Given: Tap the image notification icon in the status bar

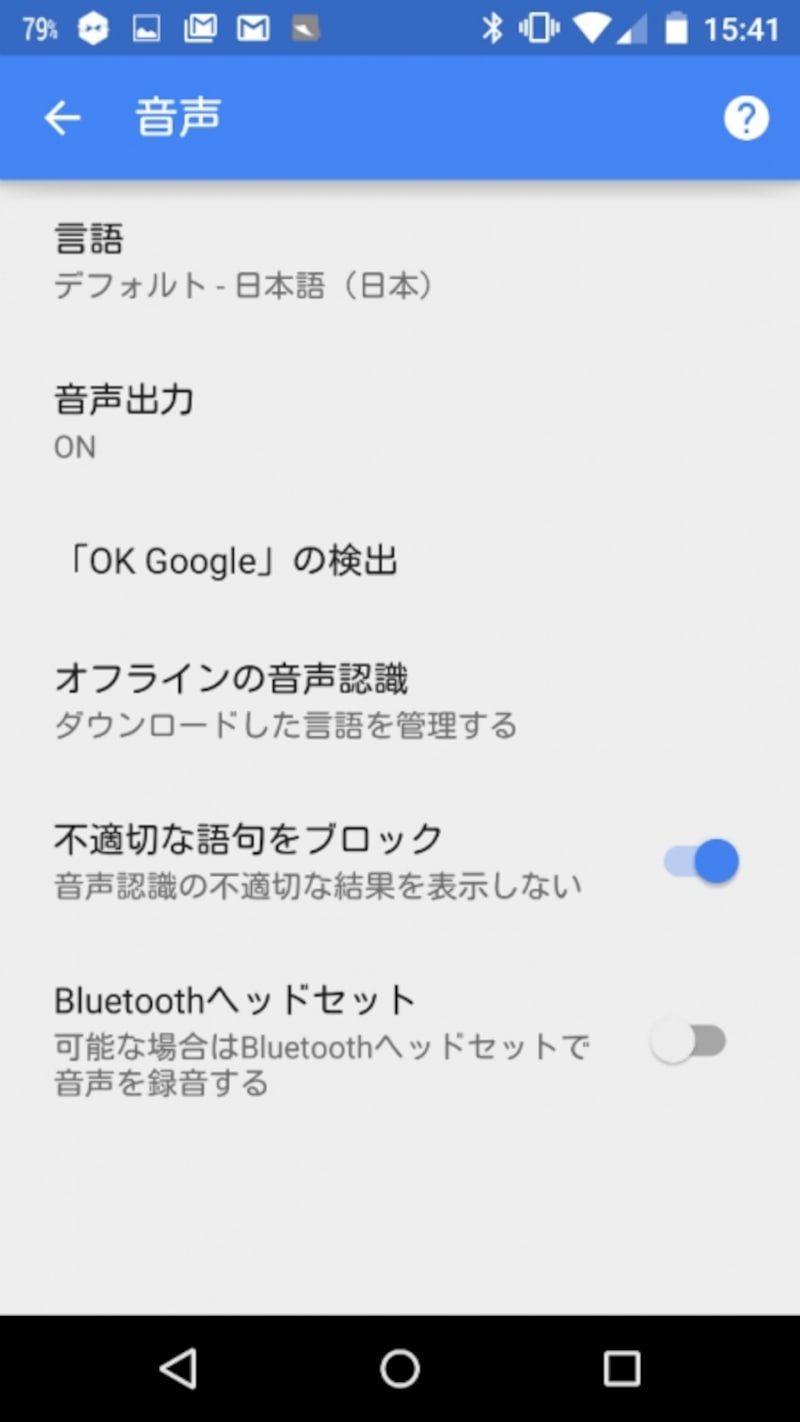Looking at the screenshot, I should click(145, 27).
